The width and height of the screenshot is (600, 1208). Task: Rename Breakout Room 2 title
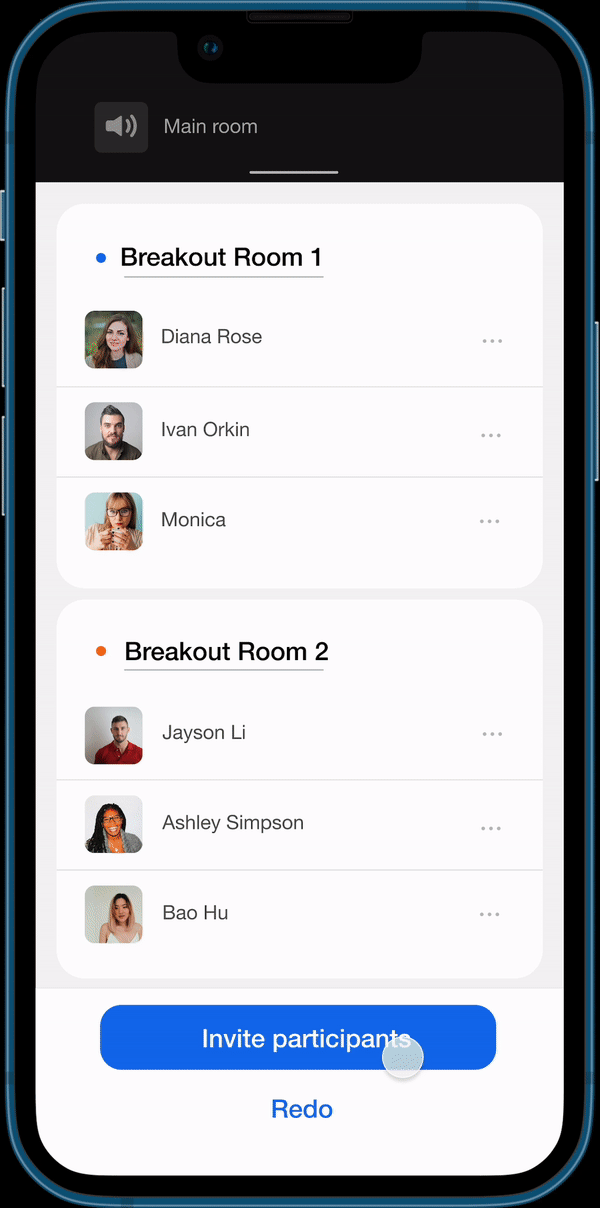tap(226, 652)
